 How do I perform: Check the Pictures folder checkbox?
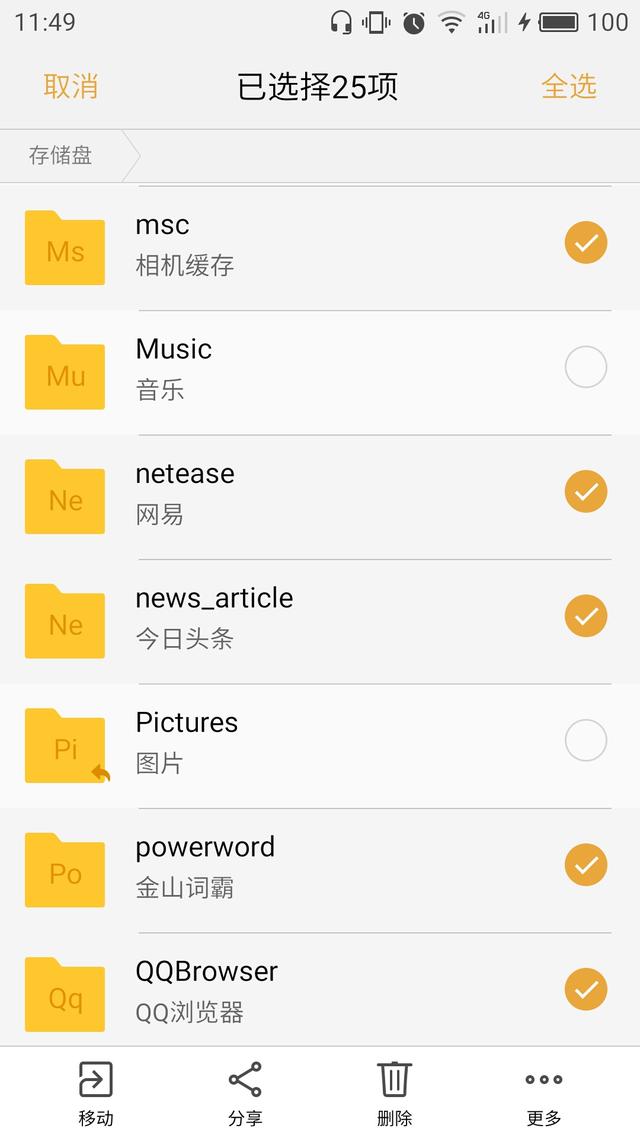pyautogui.click(x=586, y=740)
